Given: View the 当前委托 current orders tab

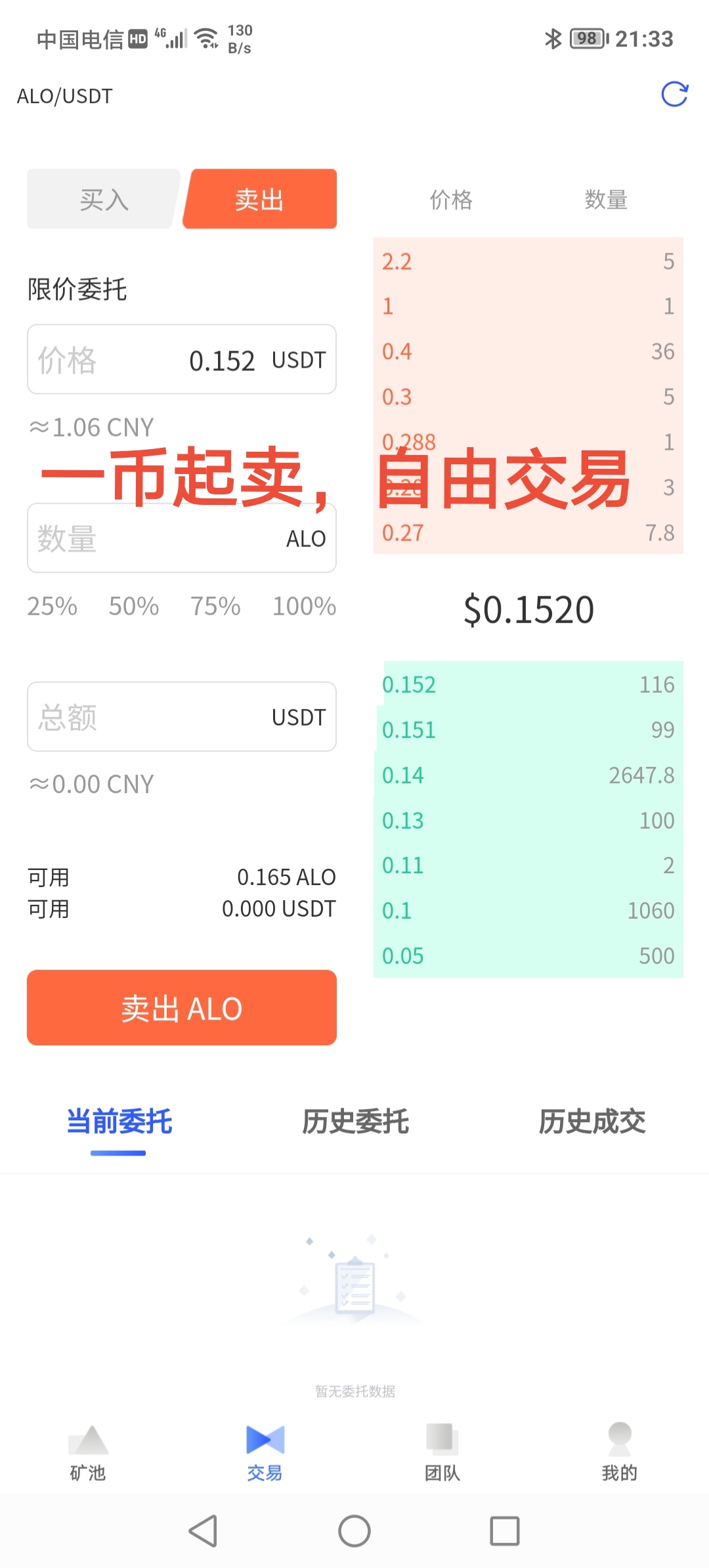Looking at the screenshot, I should [119, 1122].
